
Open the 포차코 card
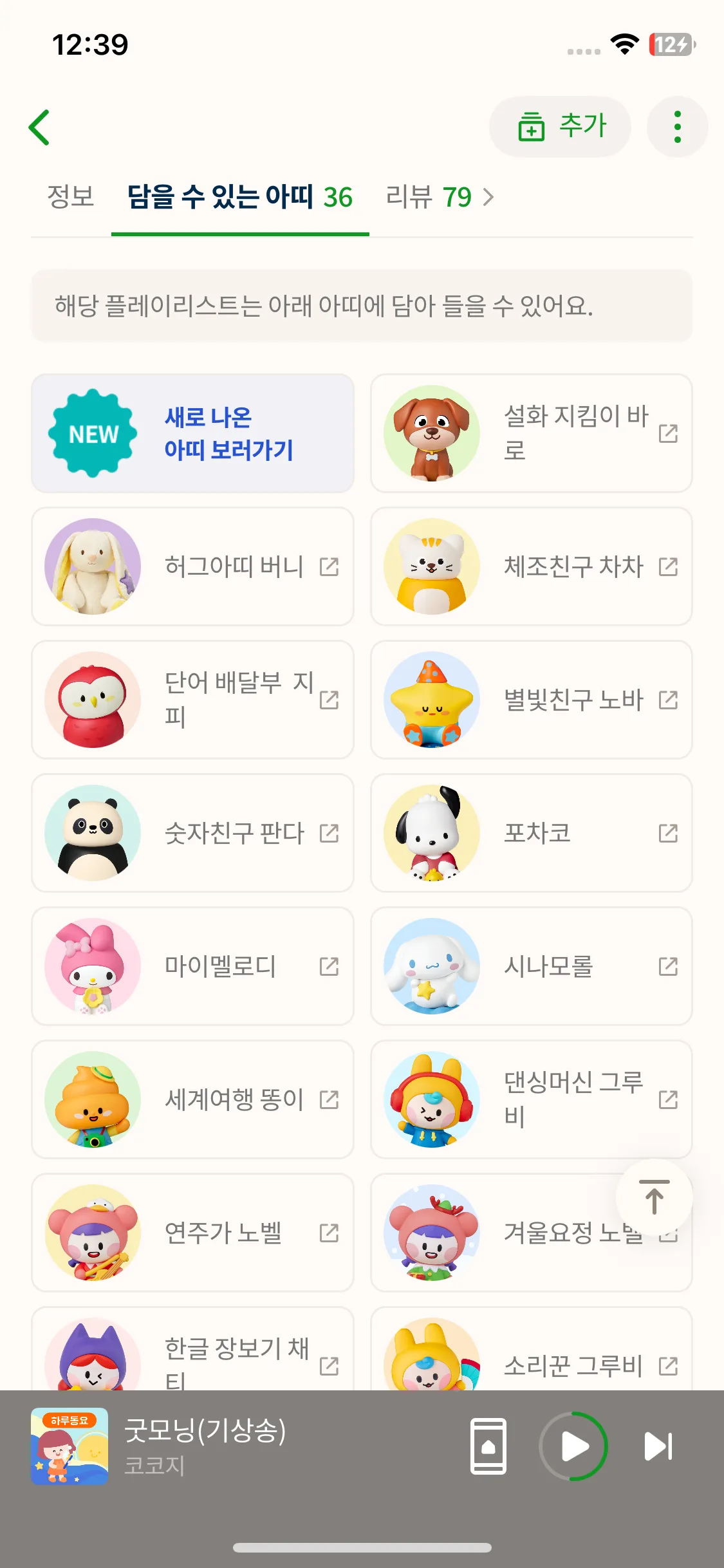pyautogui.click(x=531, y=833)
